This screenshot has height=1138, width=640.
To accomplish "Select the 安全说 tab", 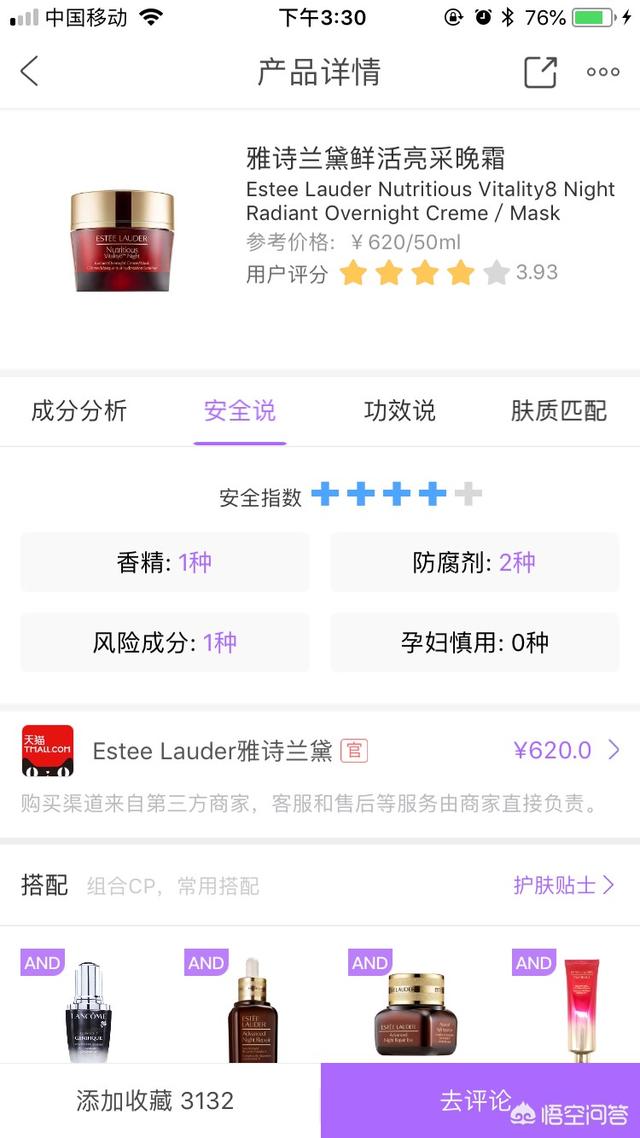I will point(240,411).
